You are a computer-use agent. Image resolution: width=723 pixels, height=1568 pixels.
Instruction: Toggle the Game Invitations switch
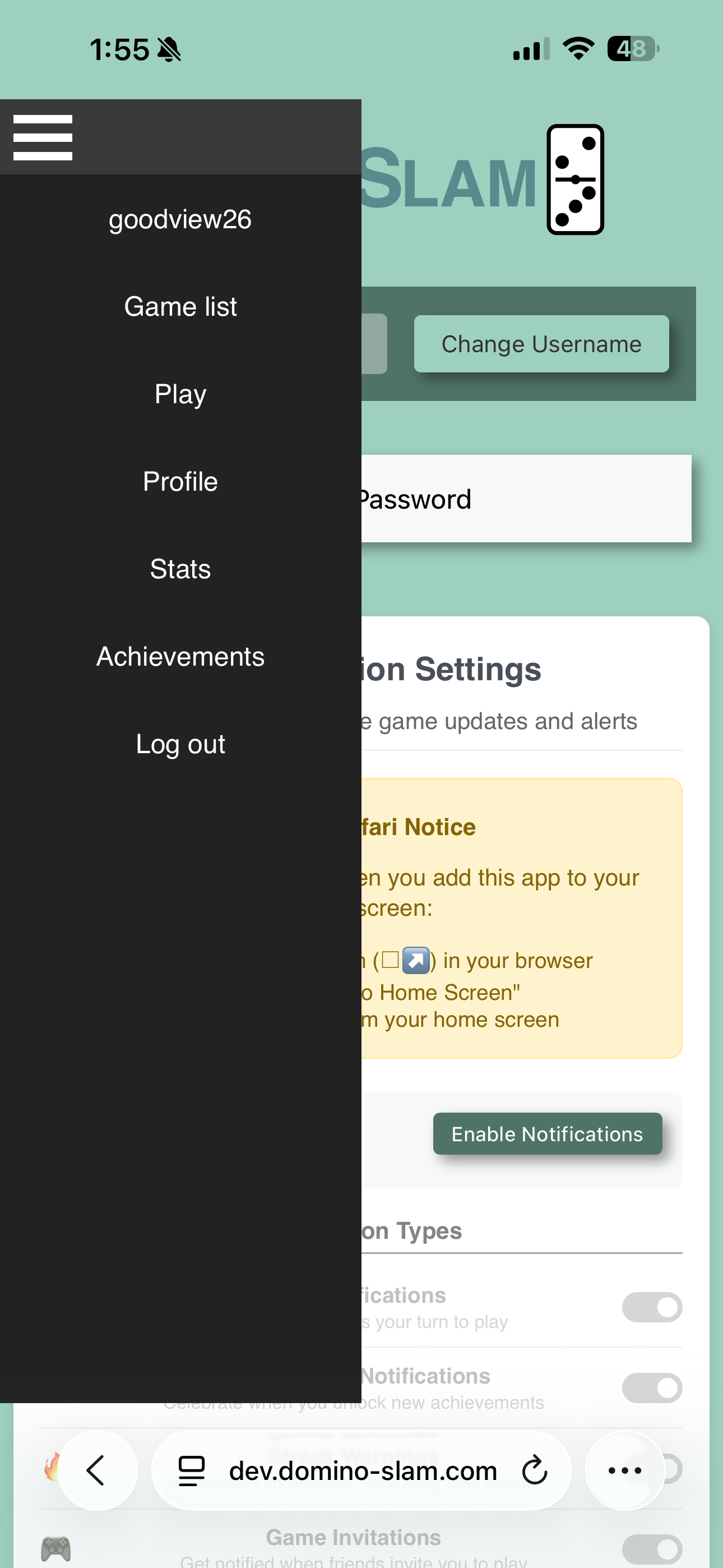point(652,1548)
